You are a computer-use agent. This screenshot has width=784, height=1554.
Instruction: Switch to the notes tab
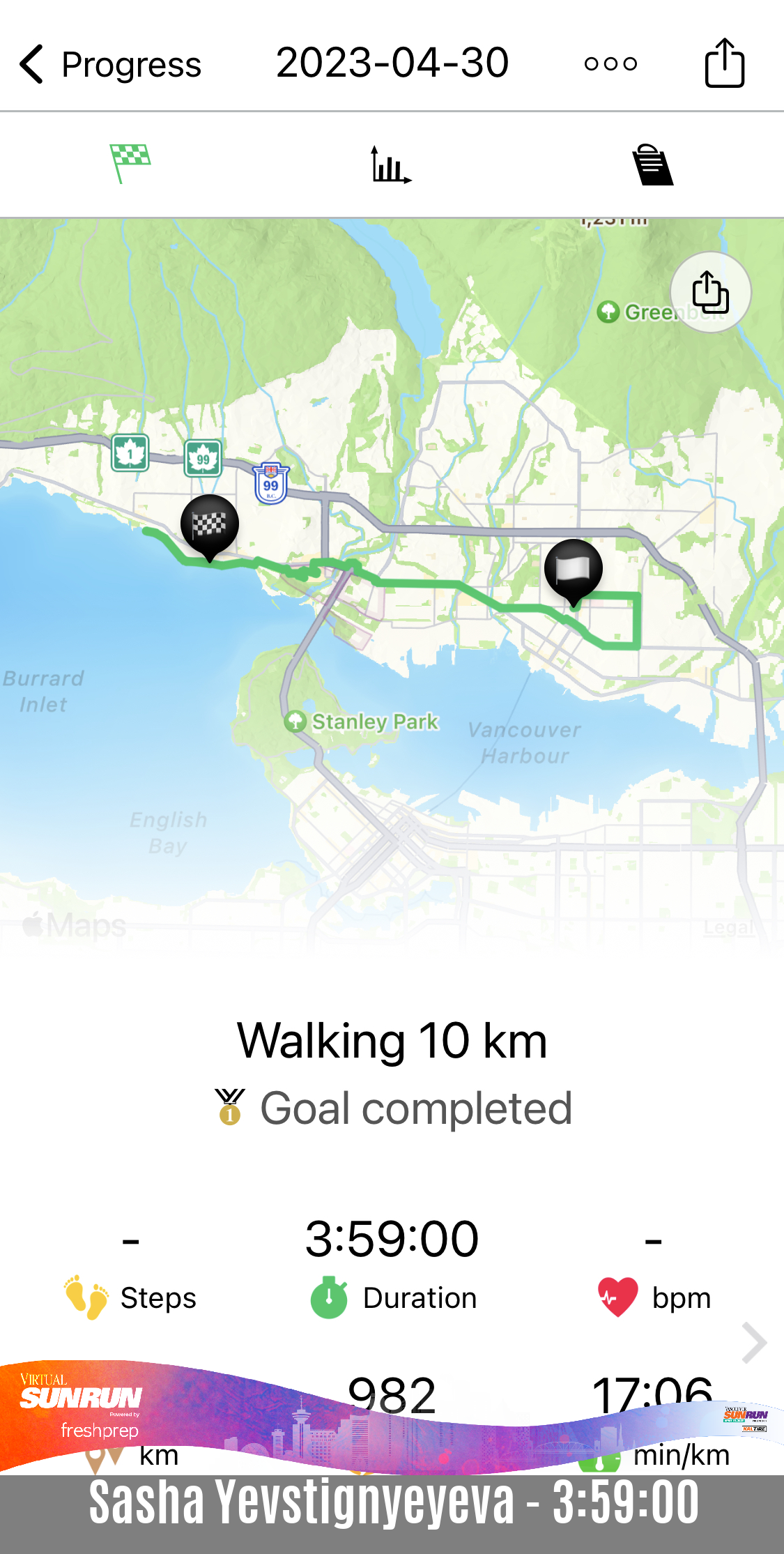(652, 165)
